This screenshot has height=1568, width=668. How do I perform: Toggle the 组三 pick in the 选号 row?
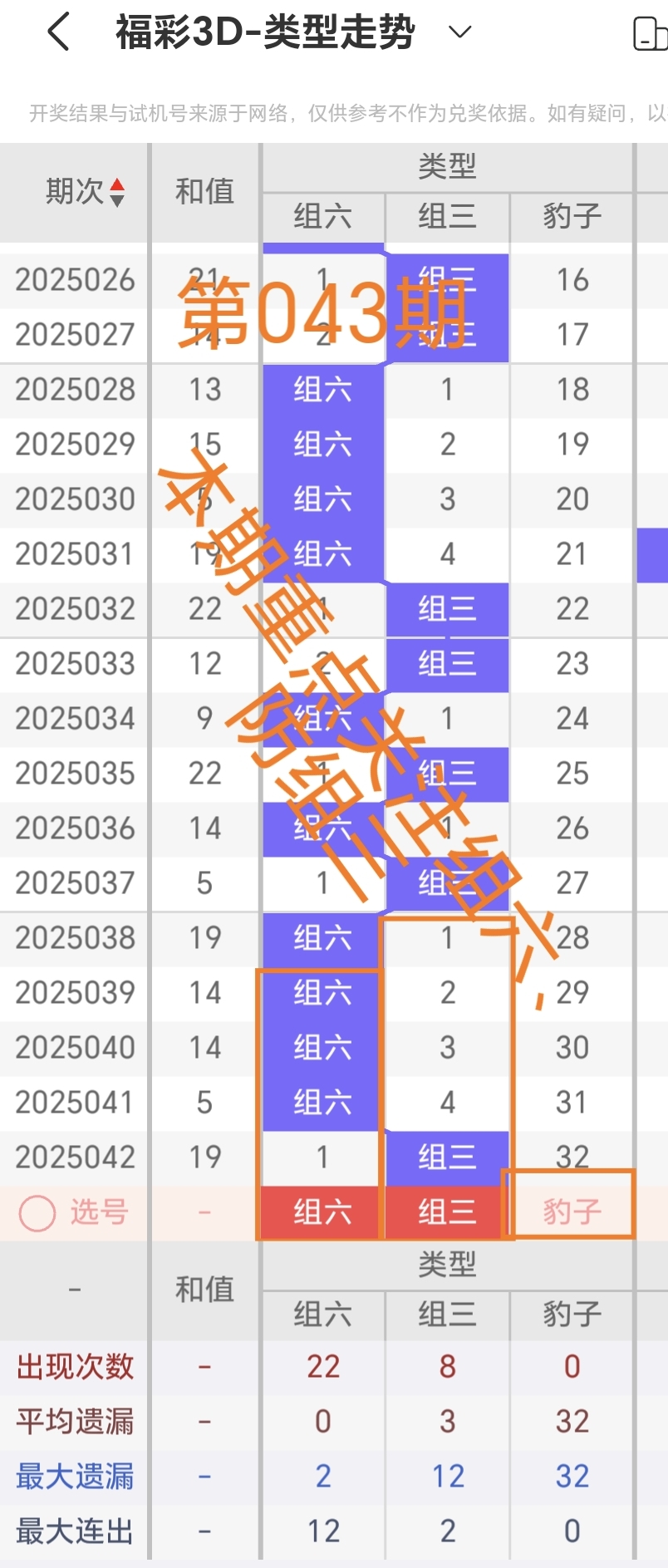[447, 1212]
